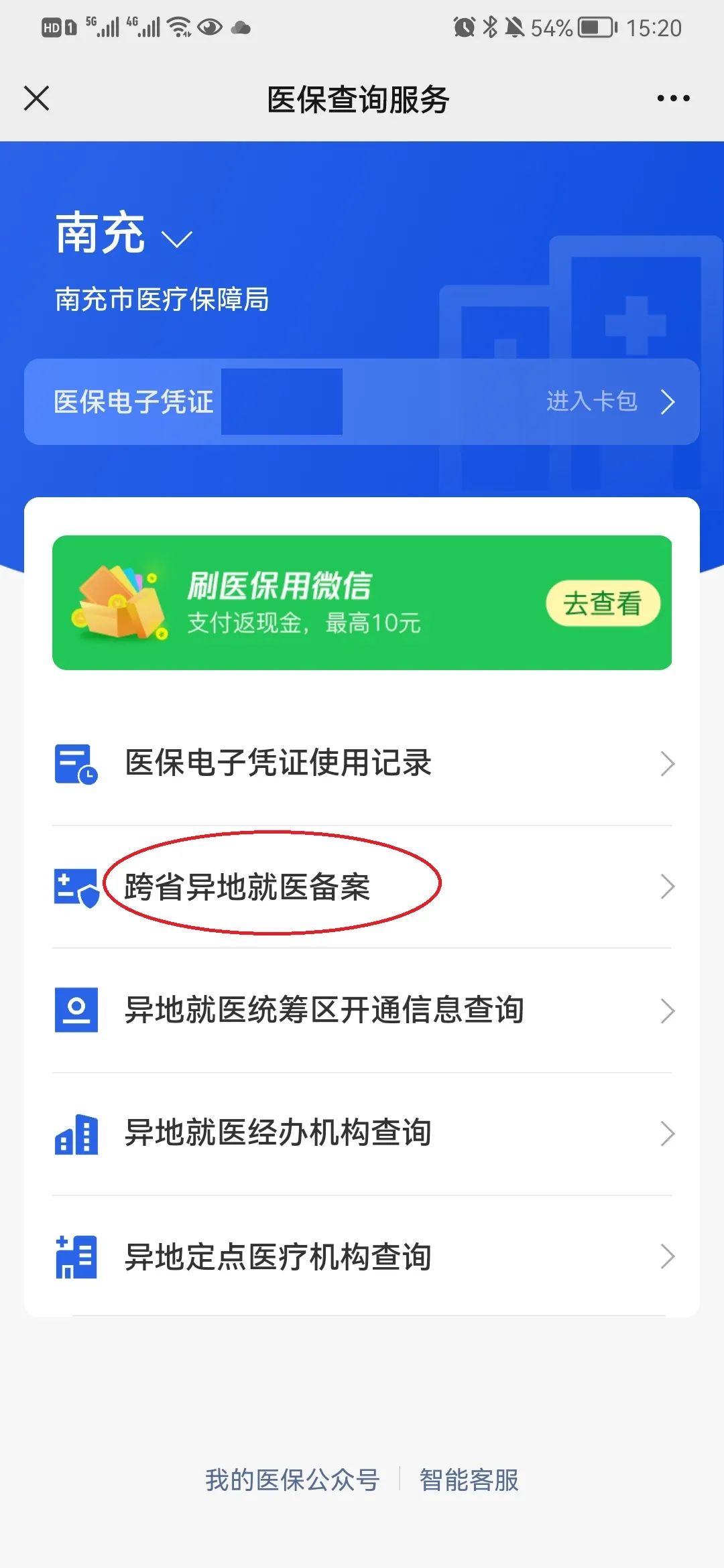
Task: Open 异地就医经办机构查询
Action: [362, 1133]
